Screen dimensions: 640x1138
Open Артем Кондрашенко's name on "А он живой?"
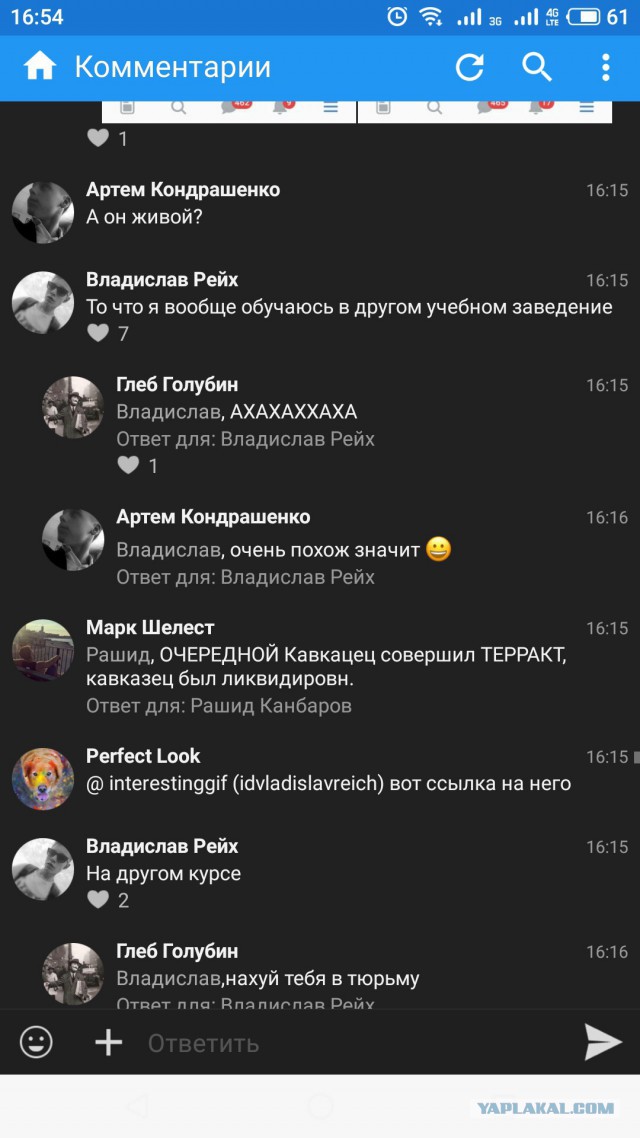183,190
